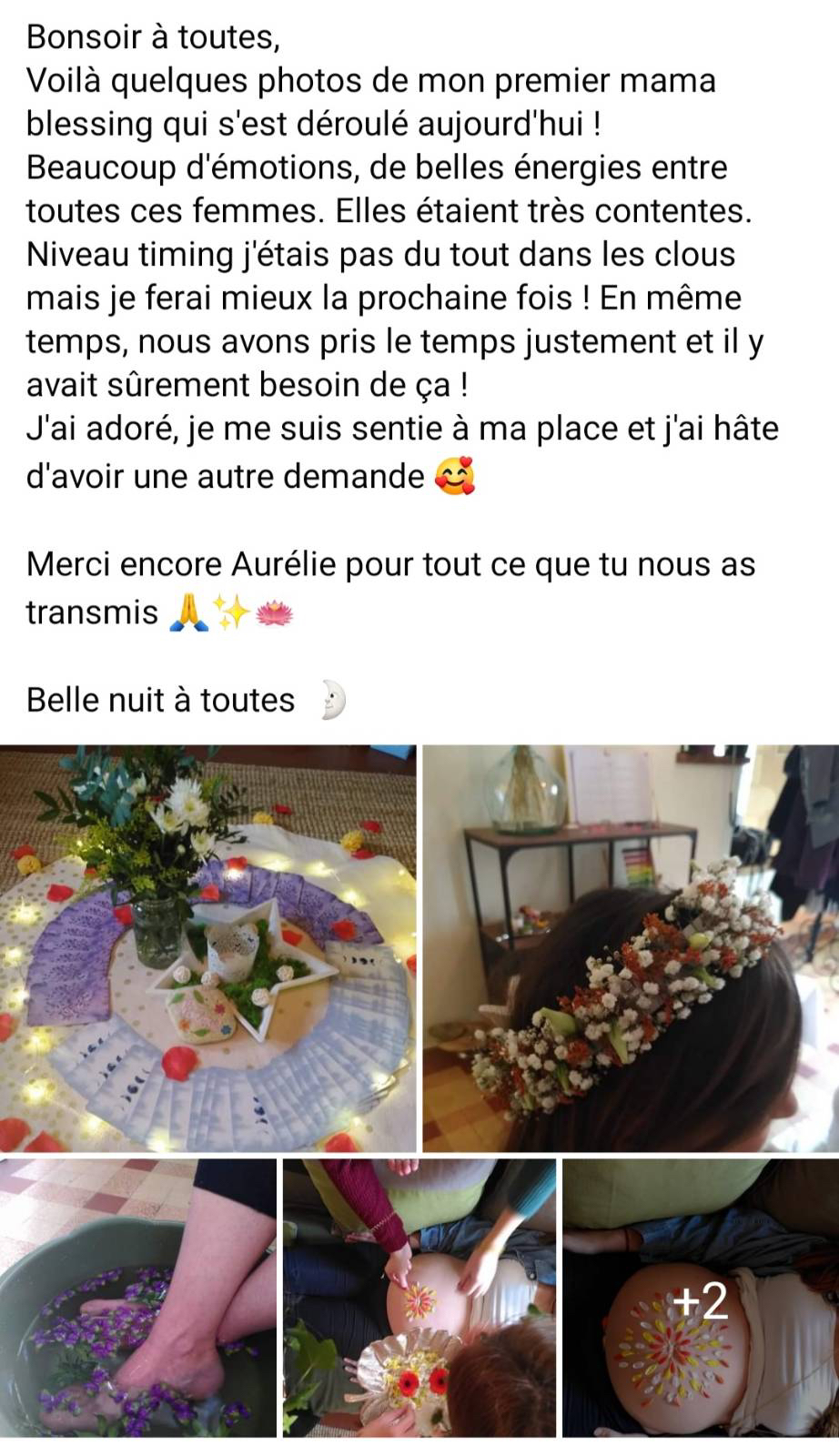Open the flower and cards altar photo
The image size is (839, 1456).
[x=208, y=948]
